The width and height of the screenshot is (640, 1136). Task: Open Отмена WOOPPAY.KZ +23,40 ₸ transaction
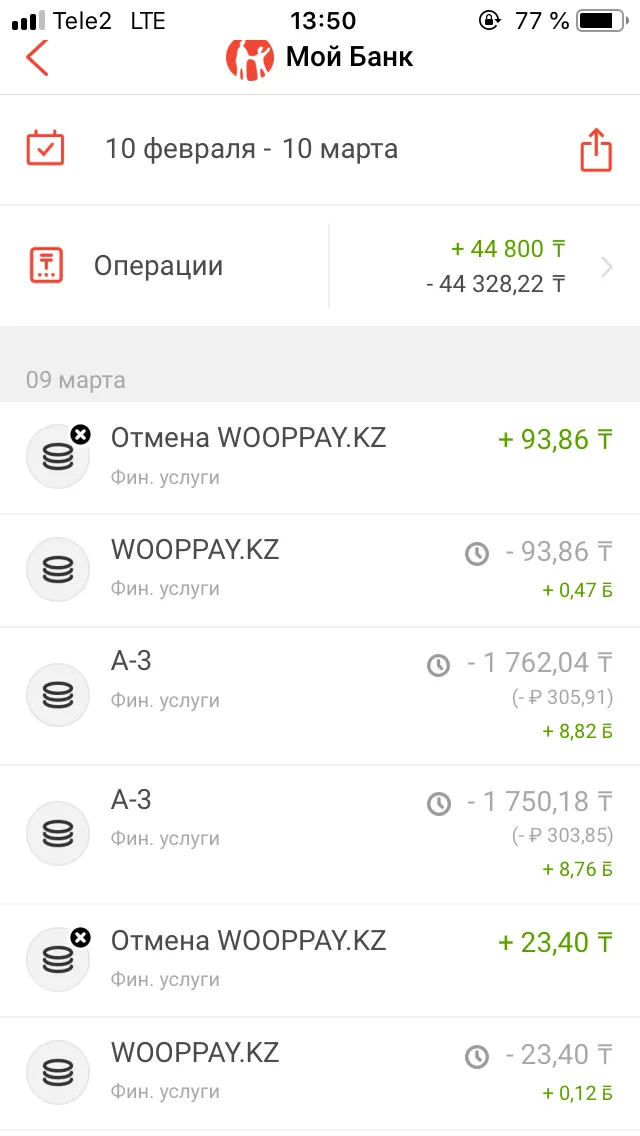pos(320,960)
